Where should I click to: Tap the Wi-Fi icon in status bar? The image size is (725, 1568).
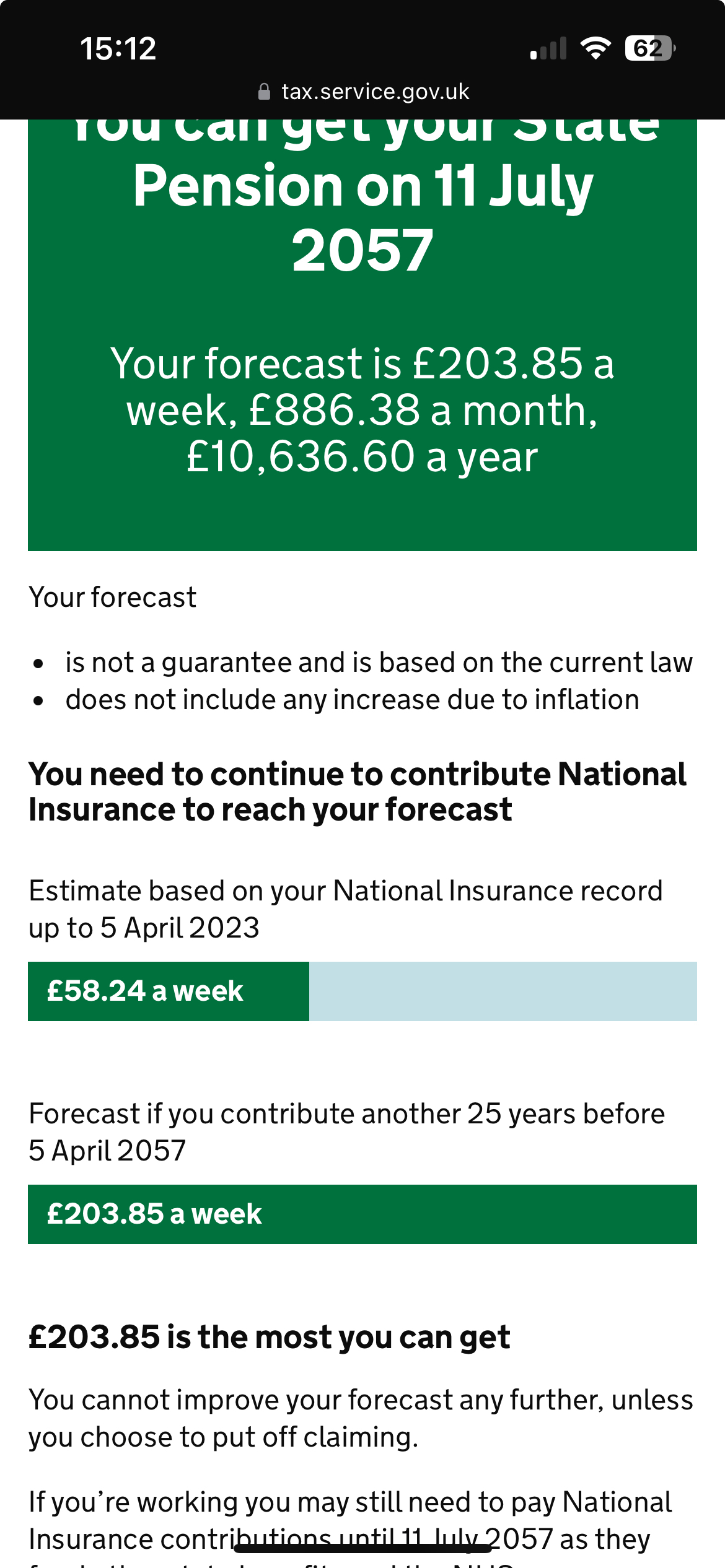click(x=596, y=46)
